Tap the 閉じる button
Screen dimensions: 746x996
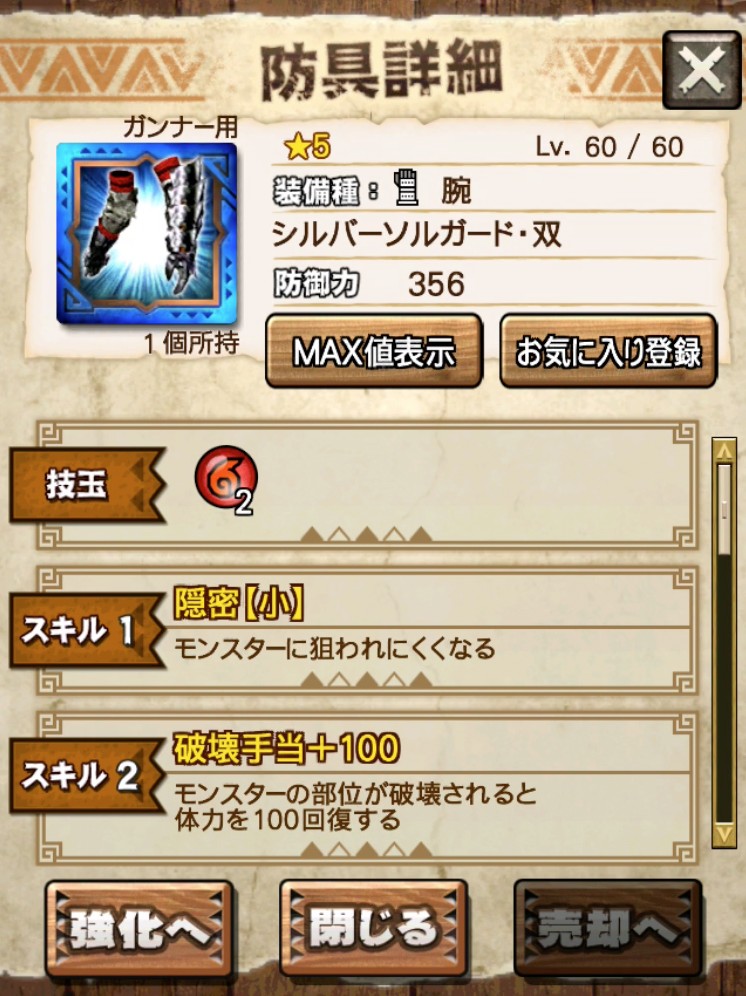(373, 928)
